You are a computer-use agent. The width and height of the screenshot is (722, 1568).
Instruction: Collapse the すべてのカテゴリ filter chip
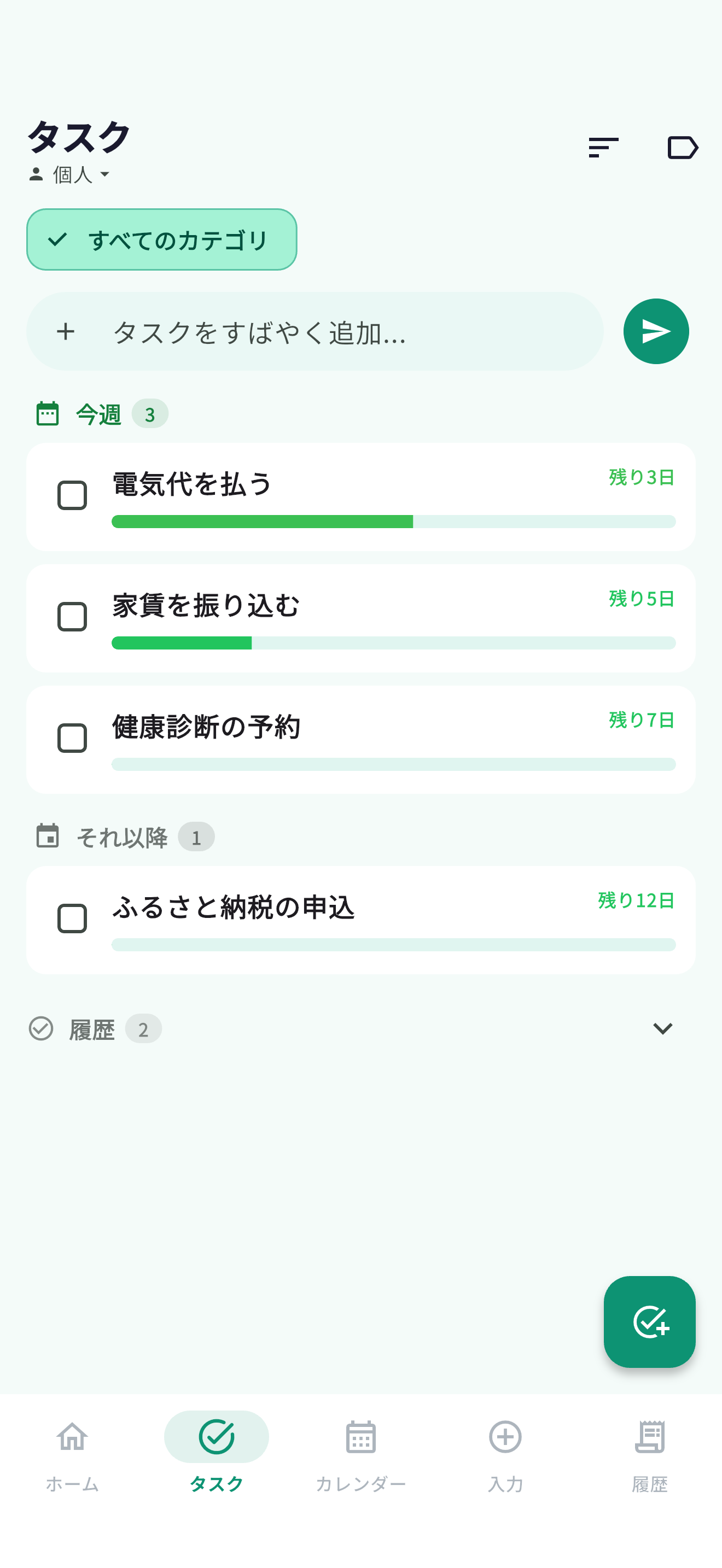tap(161, 239)
